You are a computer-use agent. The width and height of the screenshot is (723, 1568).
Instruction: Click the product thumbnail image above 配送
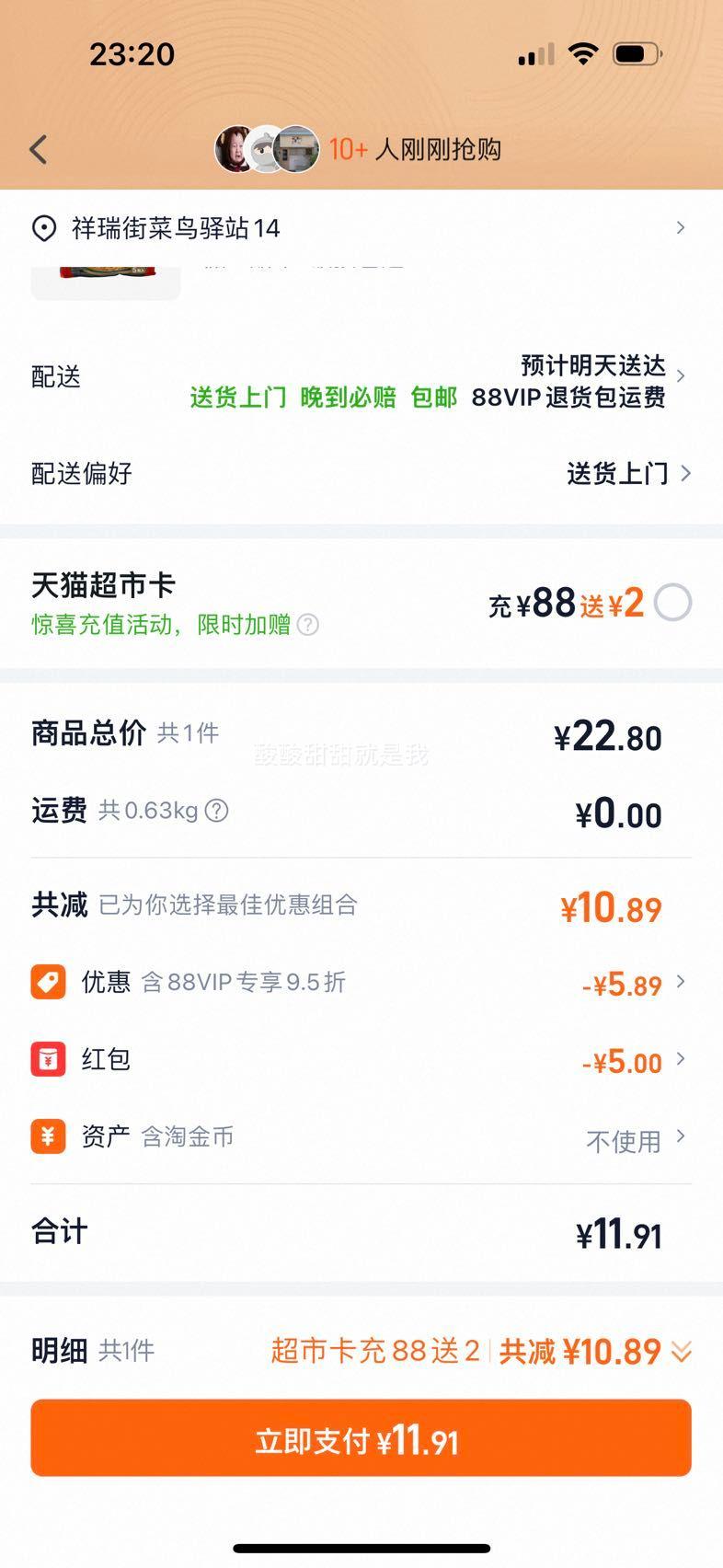click(x=105, y=276)
